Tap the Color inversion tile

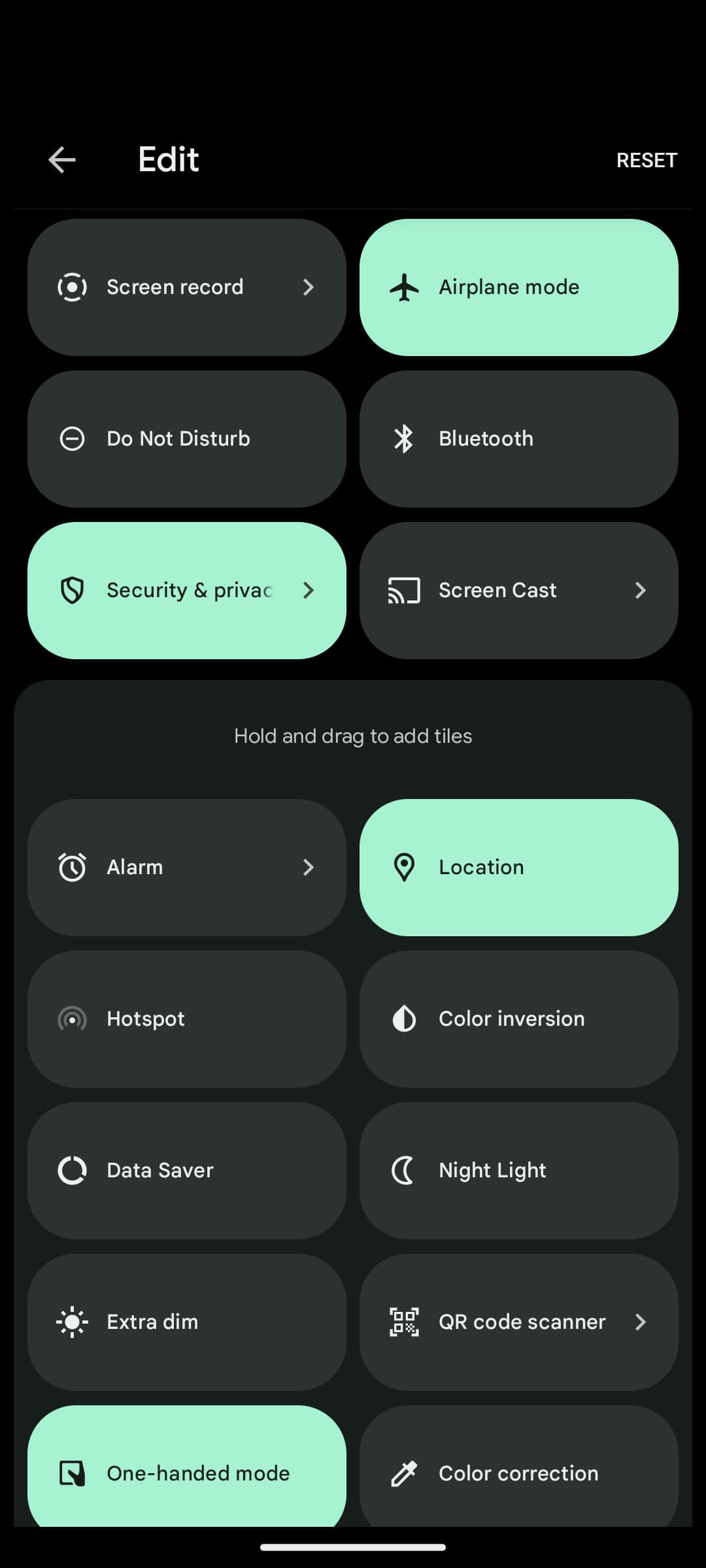[x=518, y=1019]
